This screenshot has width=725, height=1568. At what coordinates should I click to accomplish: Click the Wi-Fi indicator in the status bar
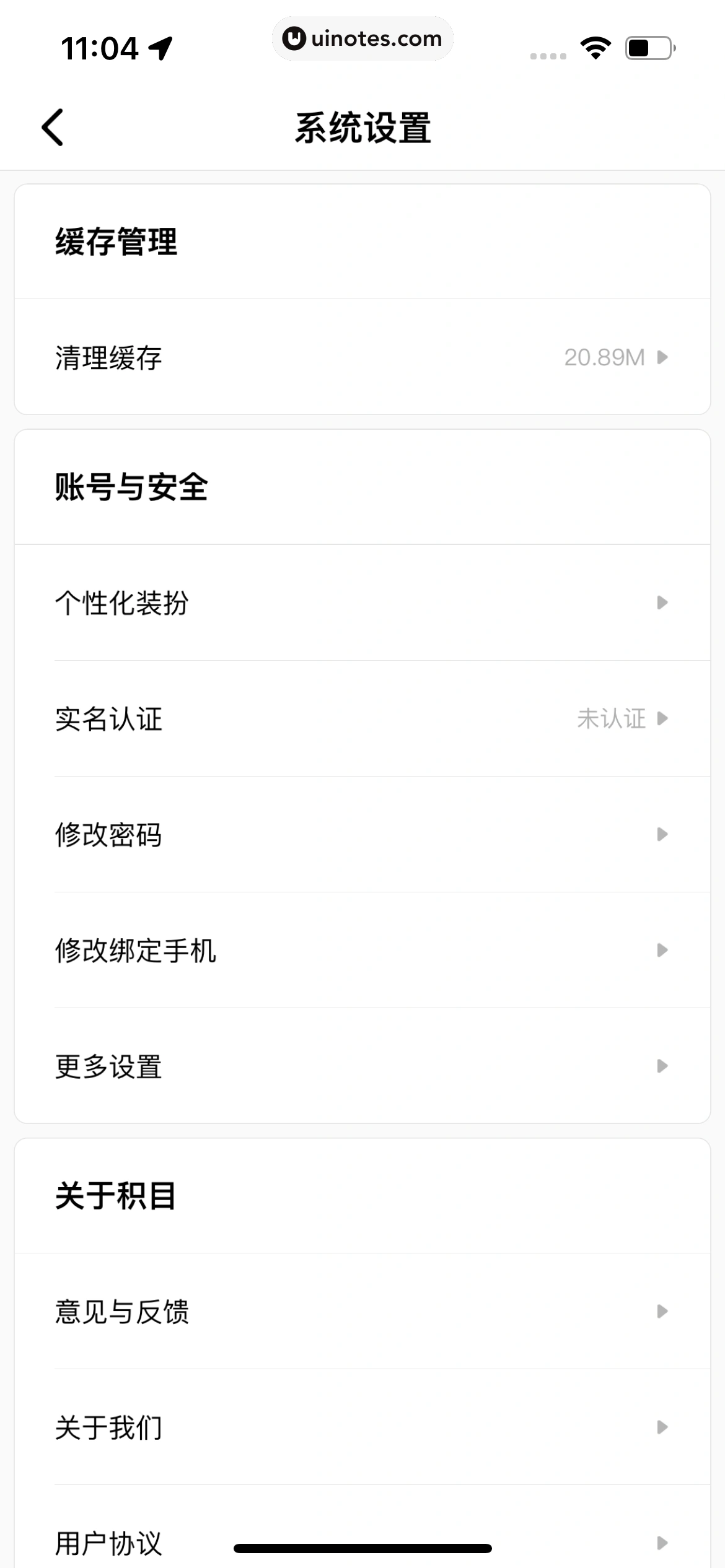tap(595, 46)
